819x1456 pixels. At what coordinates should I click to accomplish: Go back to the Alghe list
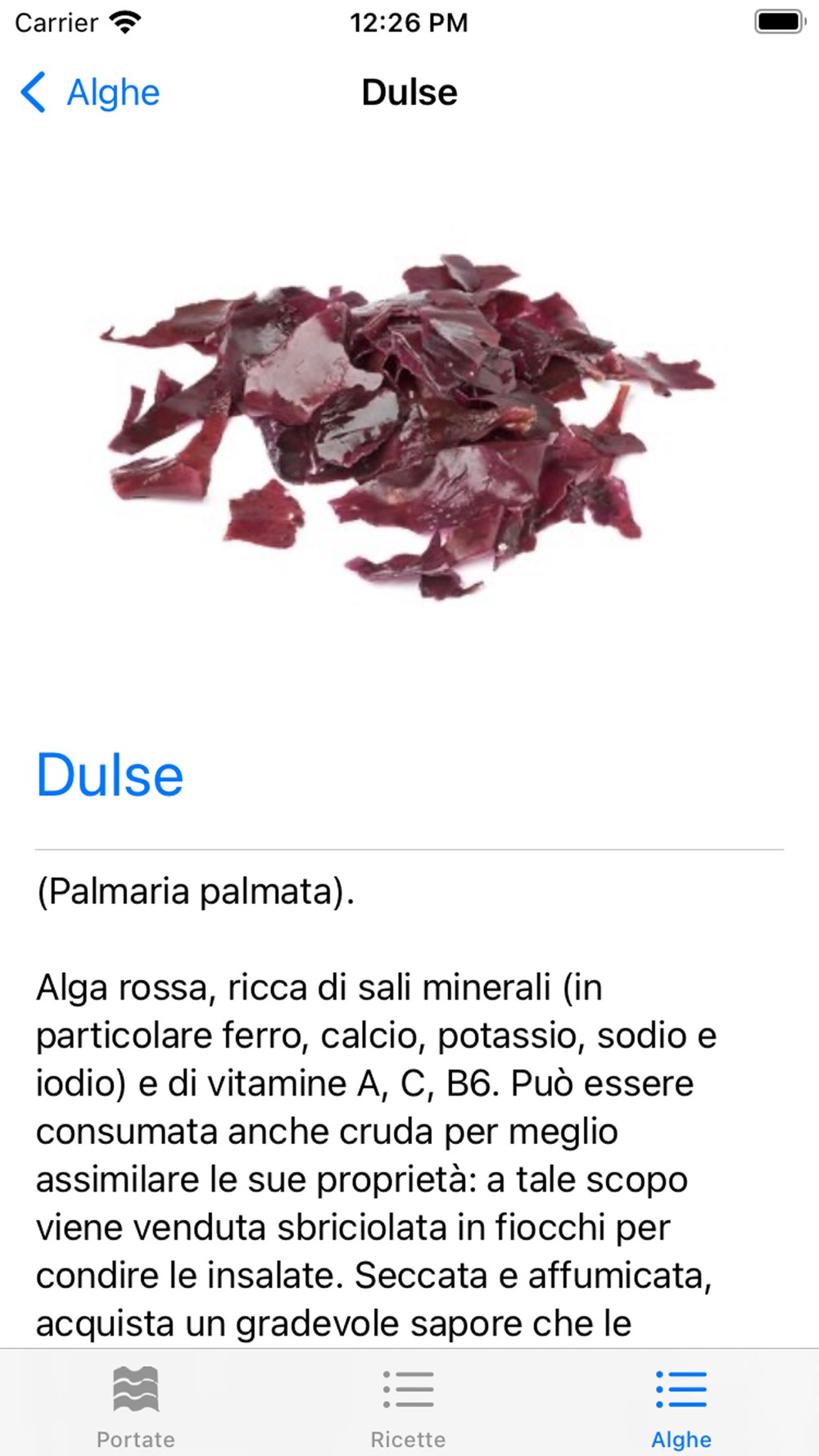[90, 93]
